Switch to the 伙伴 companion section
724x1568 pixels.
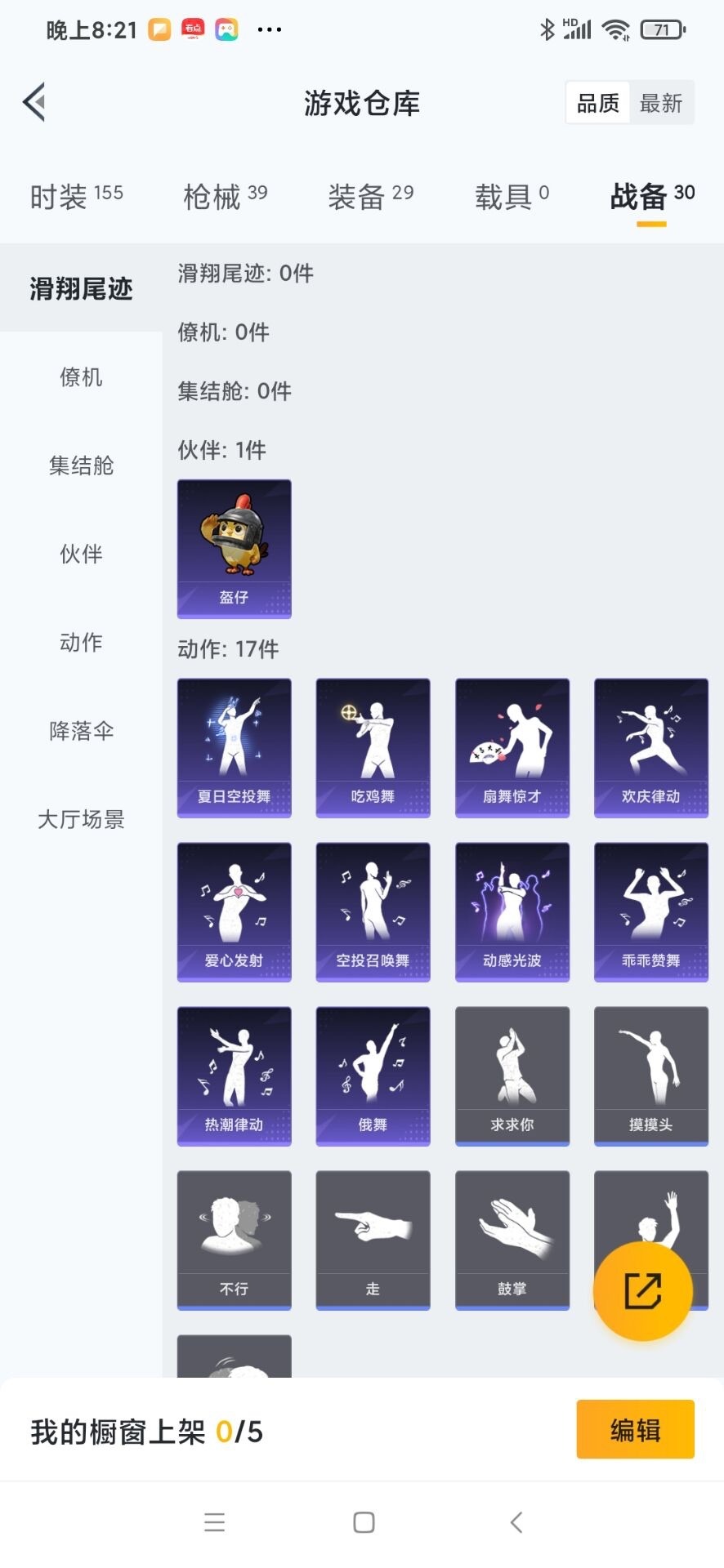coord(80,554)
